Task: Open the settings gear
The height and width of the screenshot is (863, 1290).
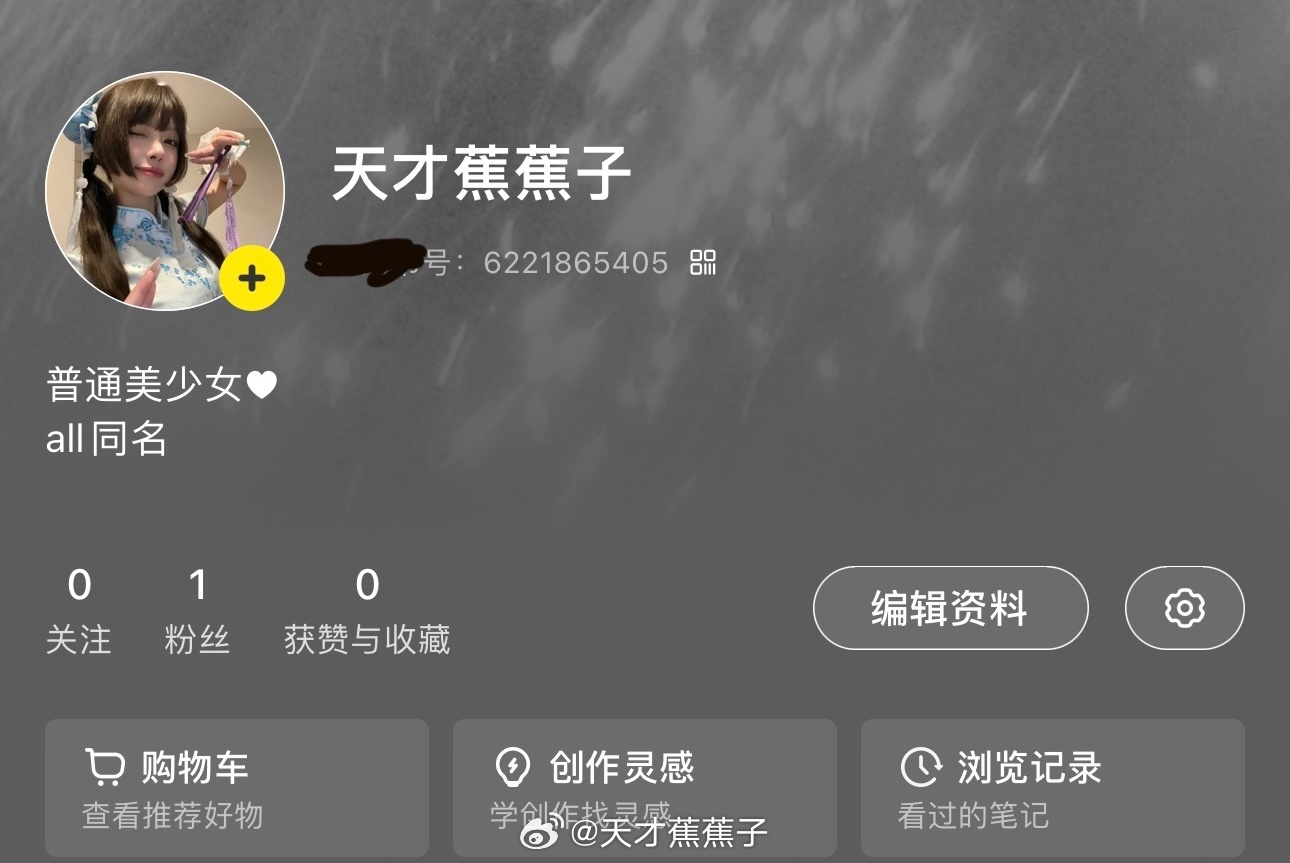Action: [x=1185, y=608]
